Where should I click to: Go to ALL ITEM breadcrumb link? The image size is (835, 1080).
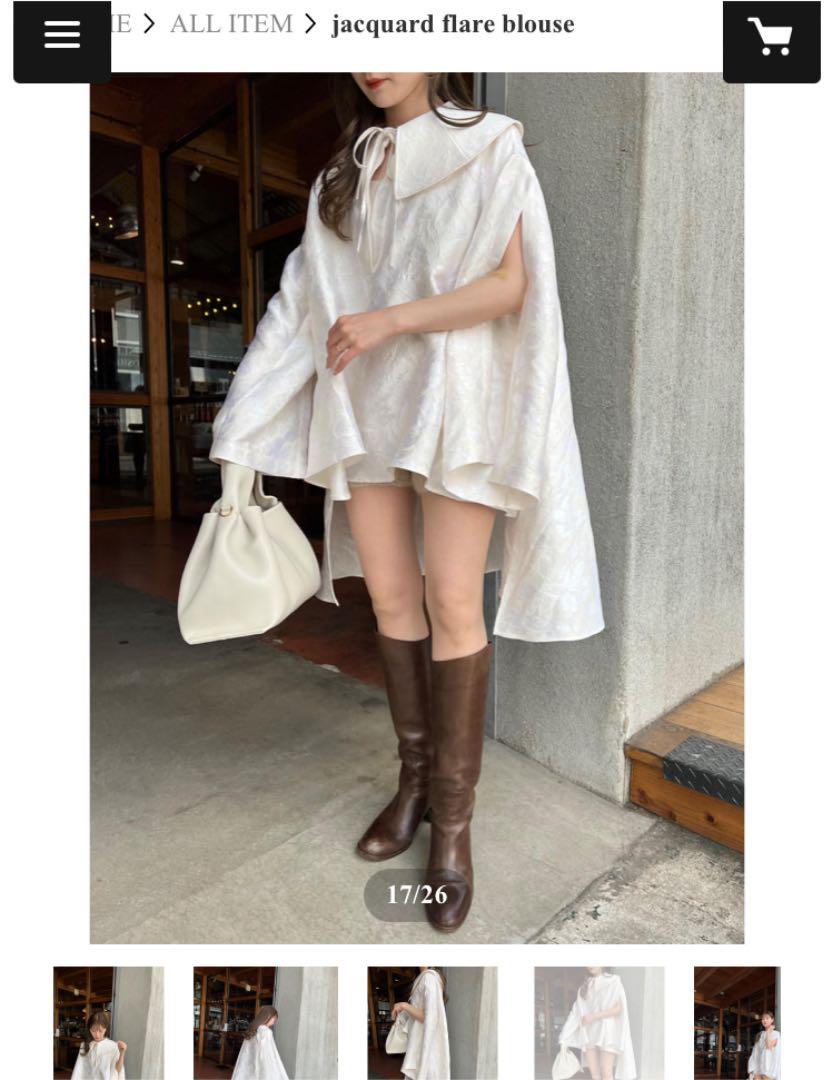[231, 24]
